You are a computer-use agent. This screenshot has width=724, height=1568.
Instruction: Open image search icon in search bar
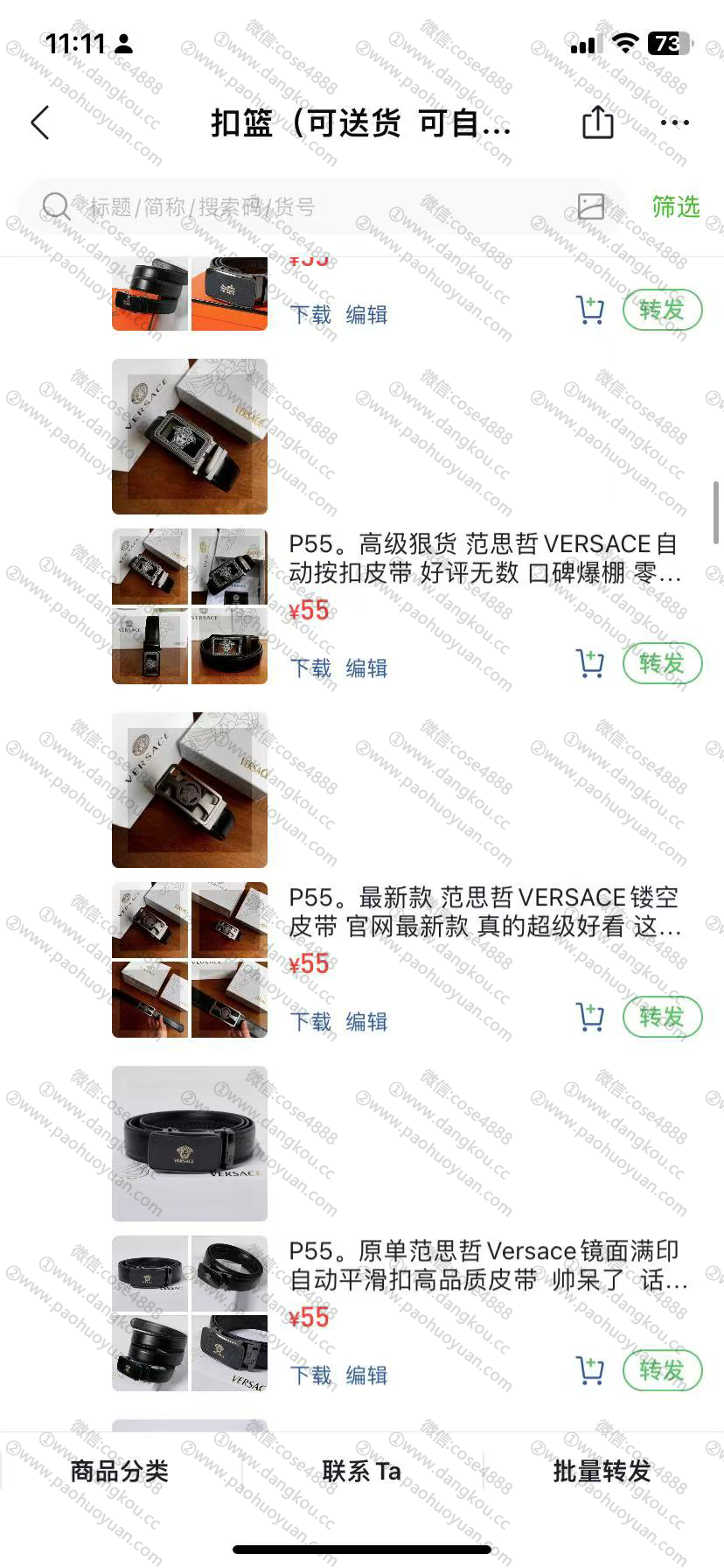tap(591, 206)
